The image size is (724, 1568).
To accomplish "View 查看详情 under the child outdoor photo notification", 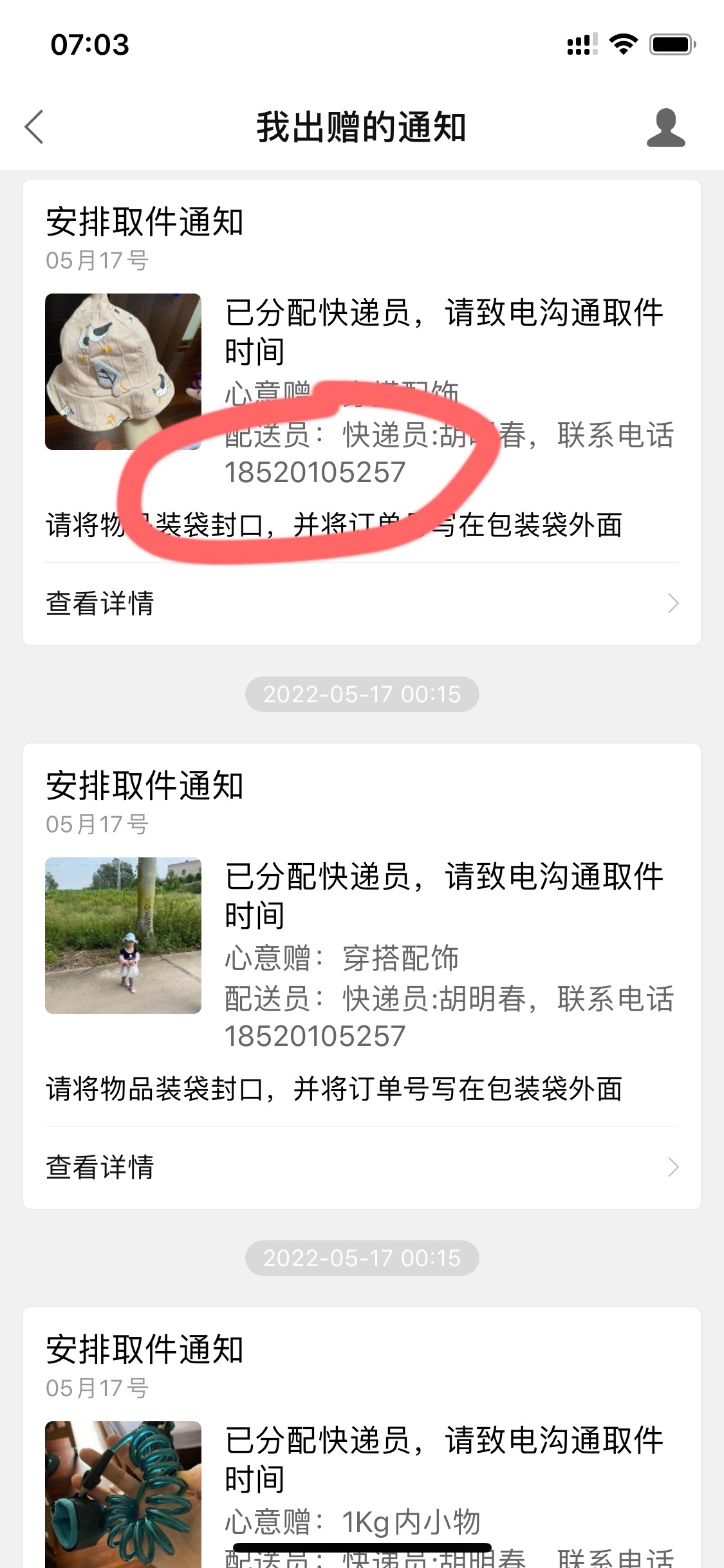I will pyautogui.click(x=361, y=1168).
